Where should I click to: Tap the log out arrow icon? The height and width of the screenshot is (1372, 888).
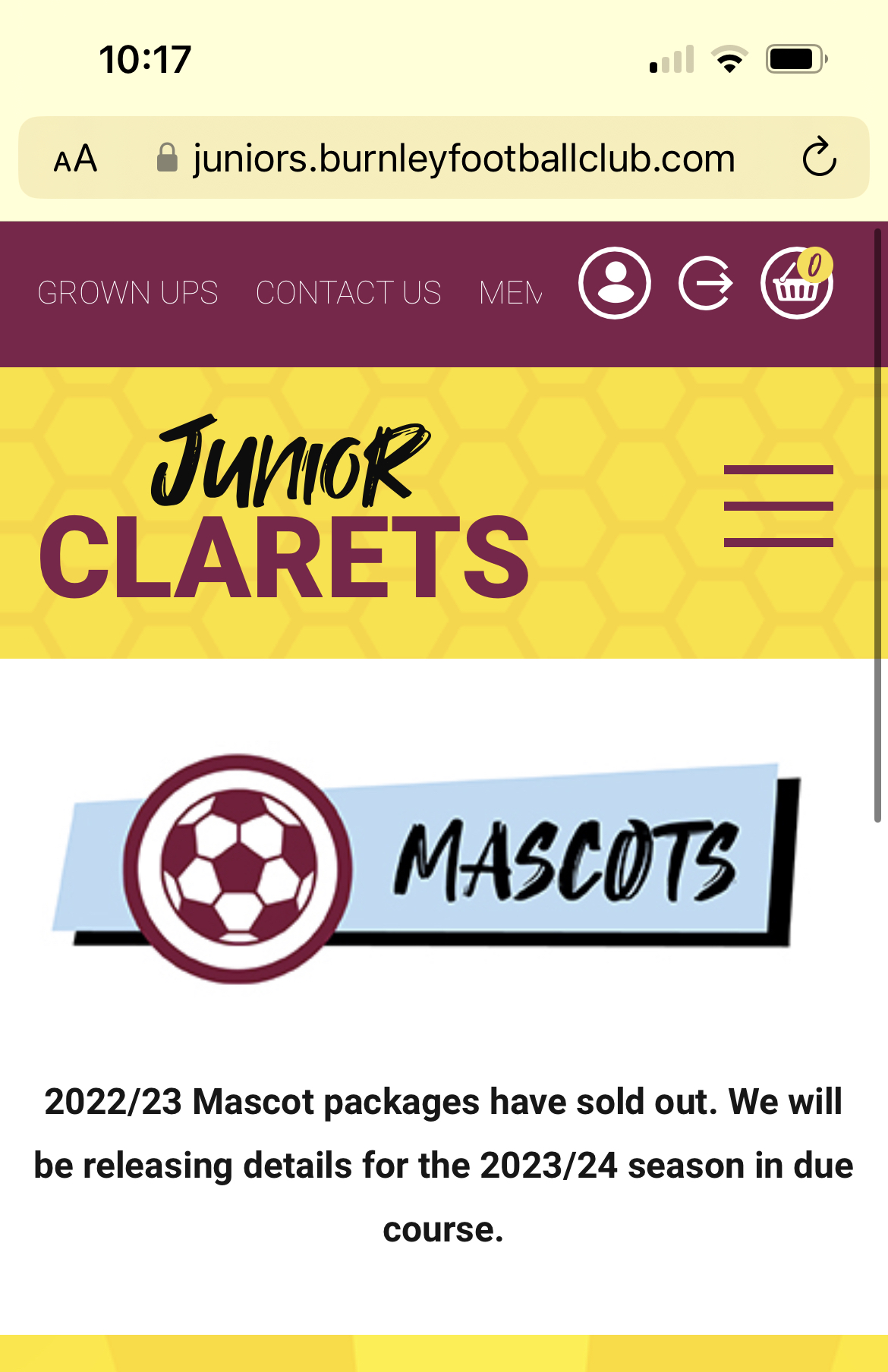coord(706,283)
